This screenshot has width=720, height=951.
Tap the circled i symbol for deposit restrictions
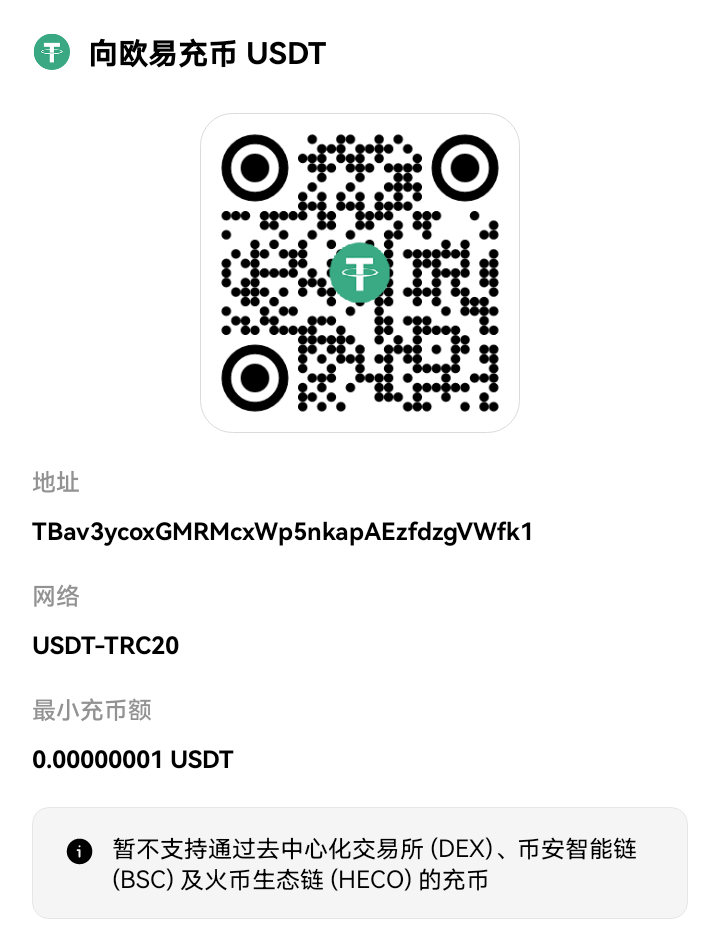click(80, 851)
